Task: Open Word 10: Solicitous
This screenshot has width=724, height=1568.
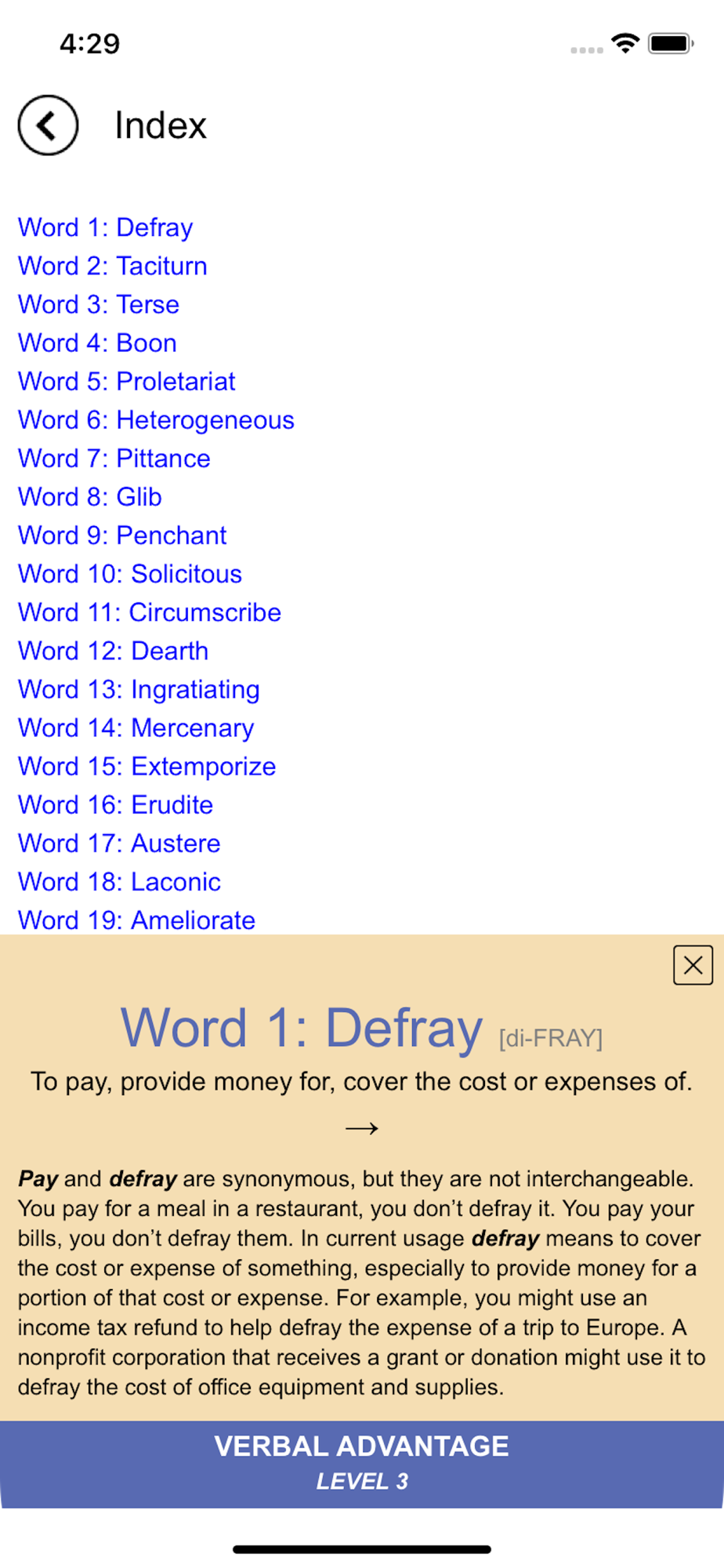Action: click(x=130, y=574)
